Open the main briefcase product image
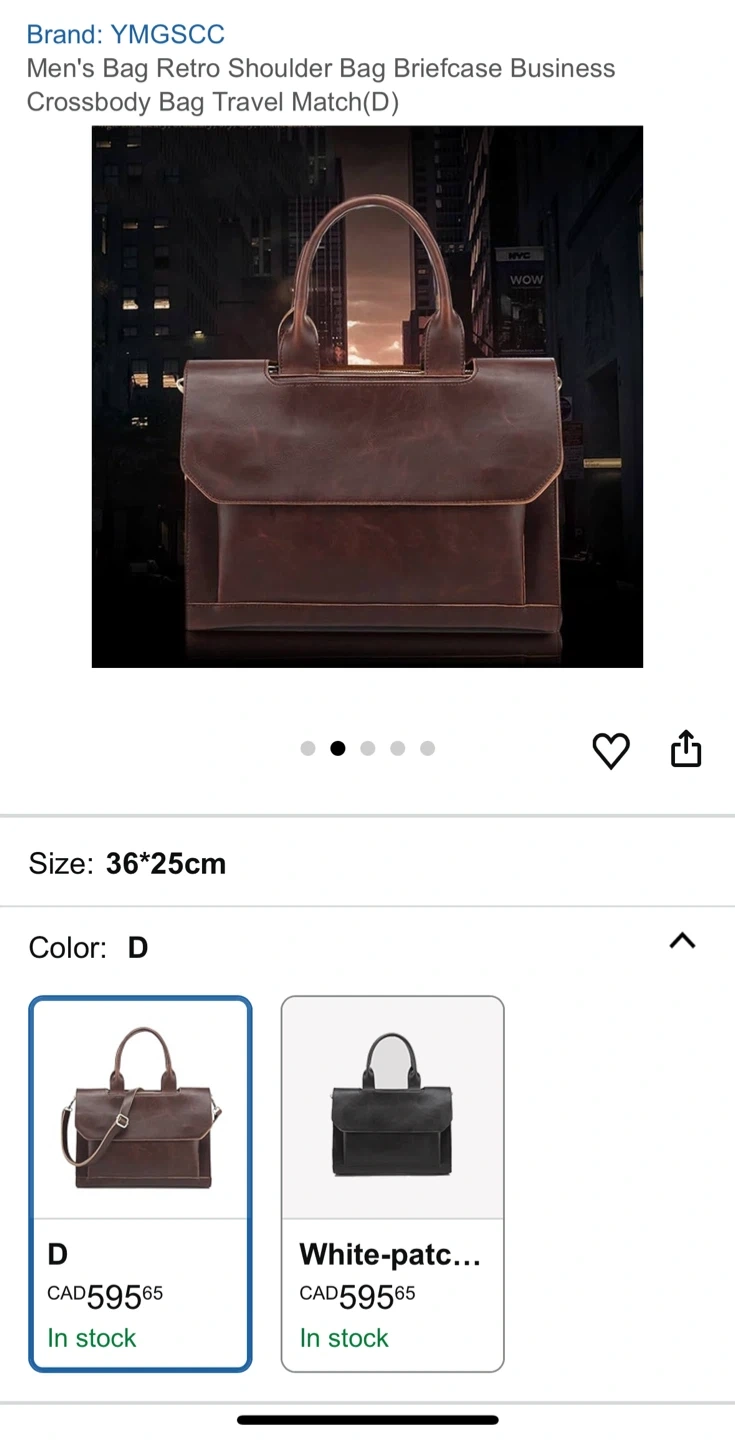Screen dimensions: 735x1440 (x=367, y=396)
